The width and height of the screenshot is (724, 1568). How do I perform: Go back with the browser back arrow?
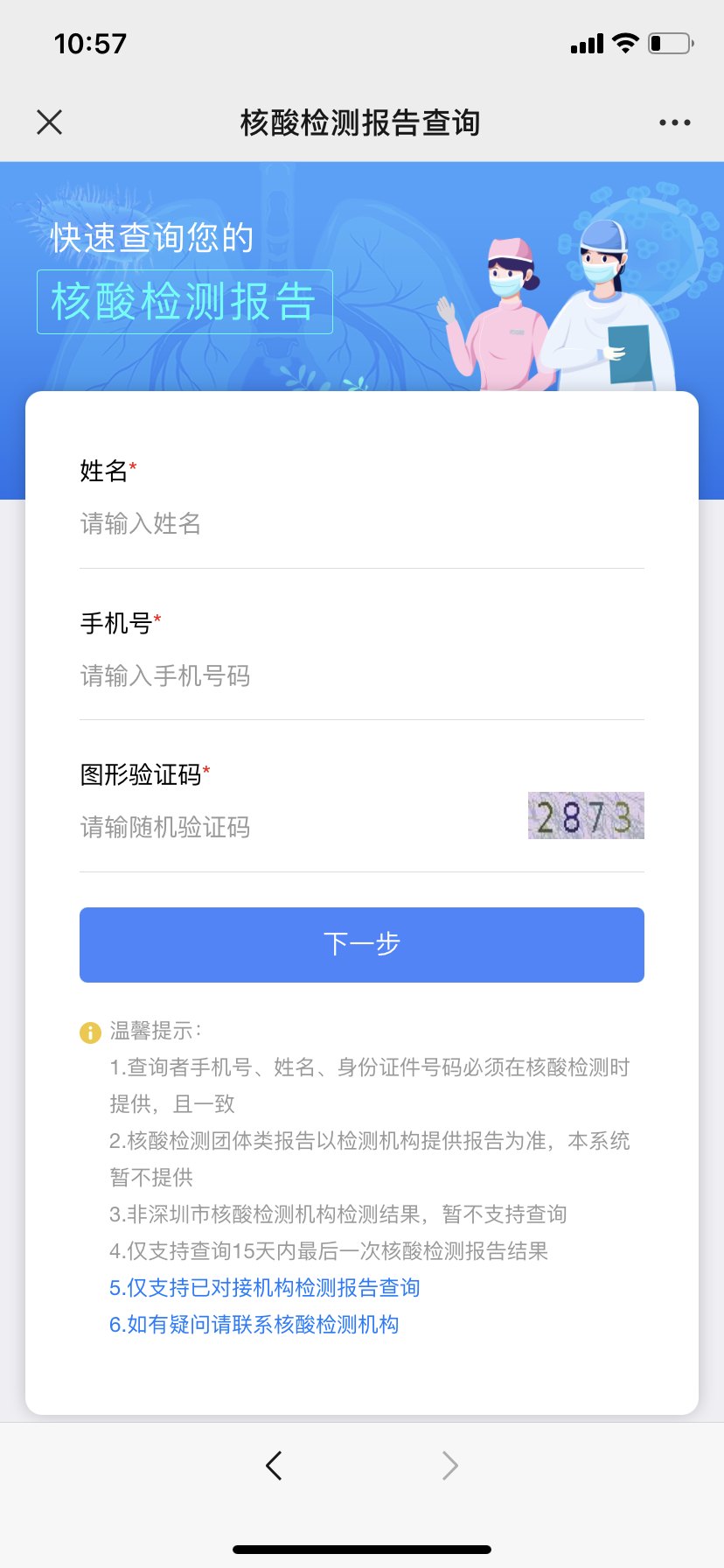point(274,1466)
